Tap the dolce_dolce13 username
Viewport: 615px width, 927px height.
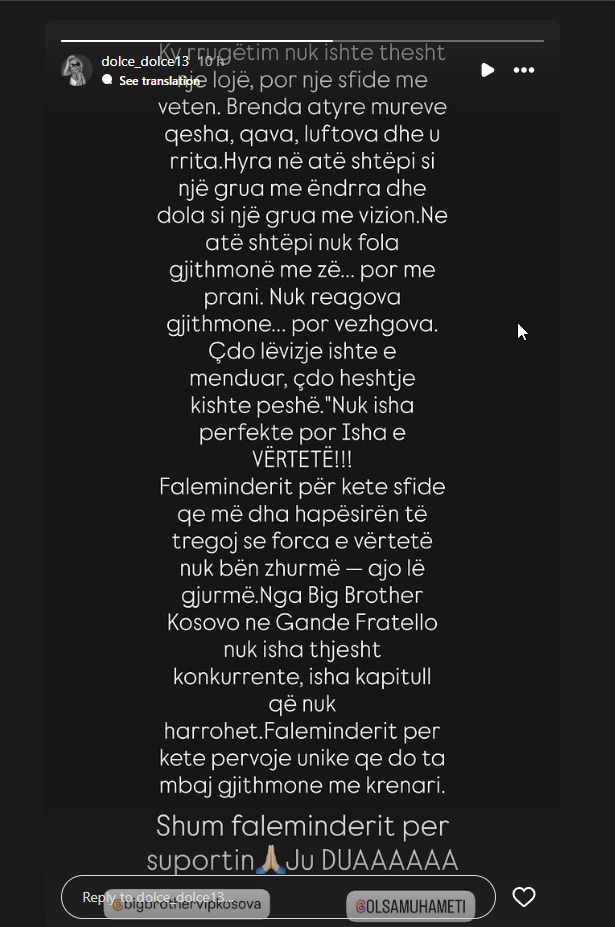pos(145,62)
